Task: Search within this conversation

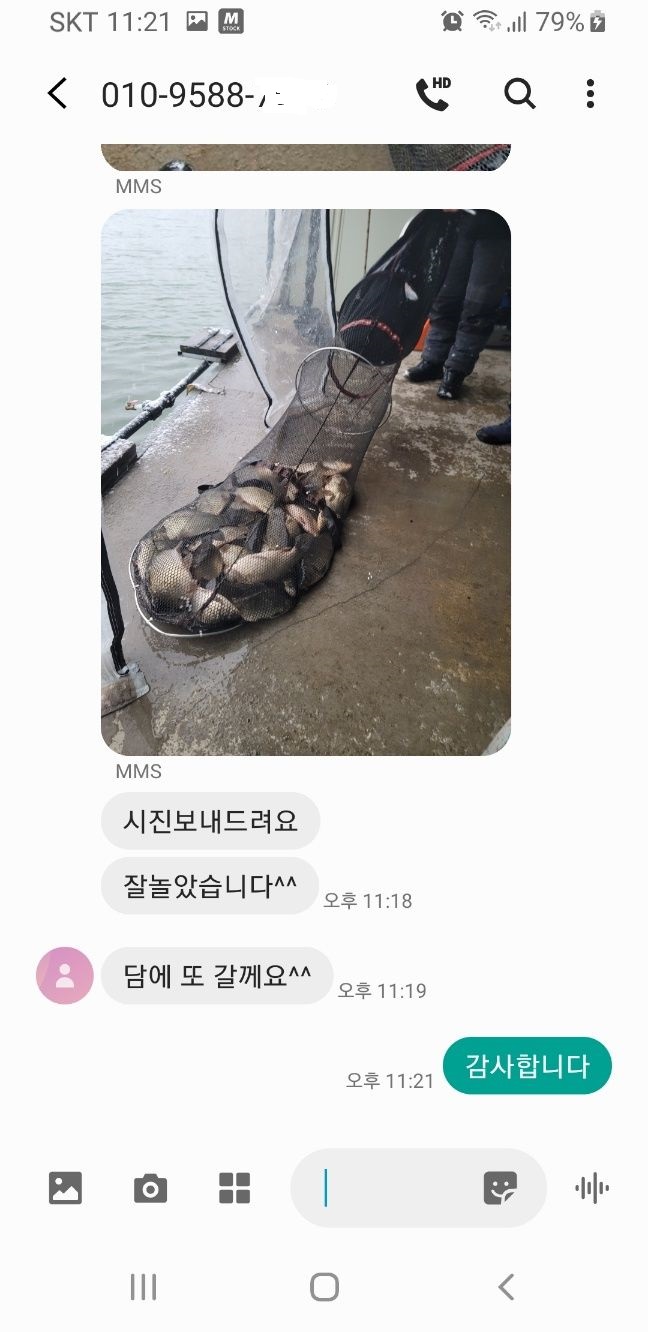Action: coord(519,94)
